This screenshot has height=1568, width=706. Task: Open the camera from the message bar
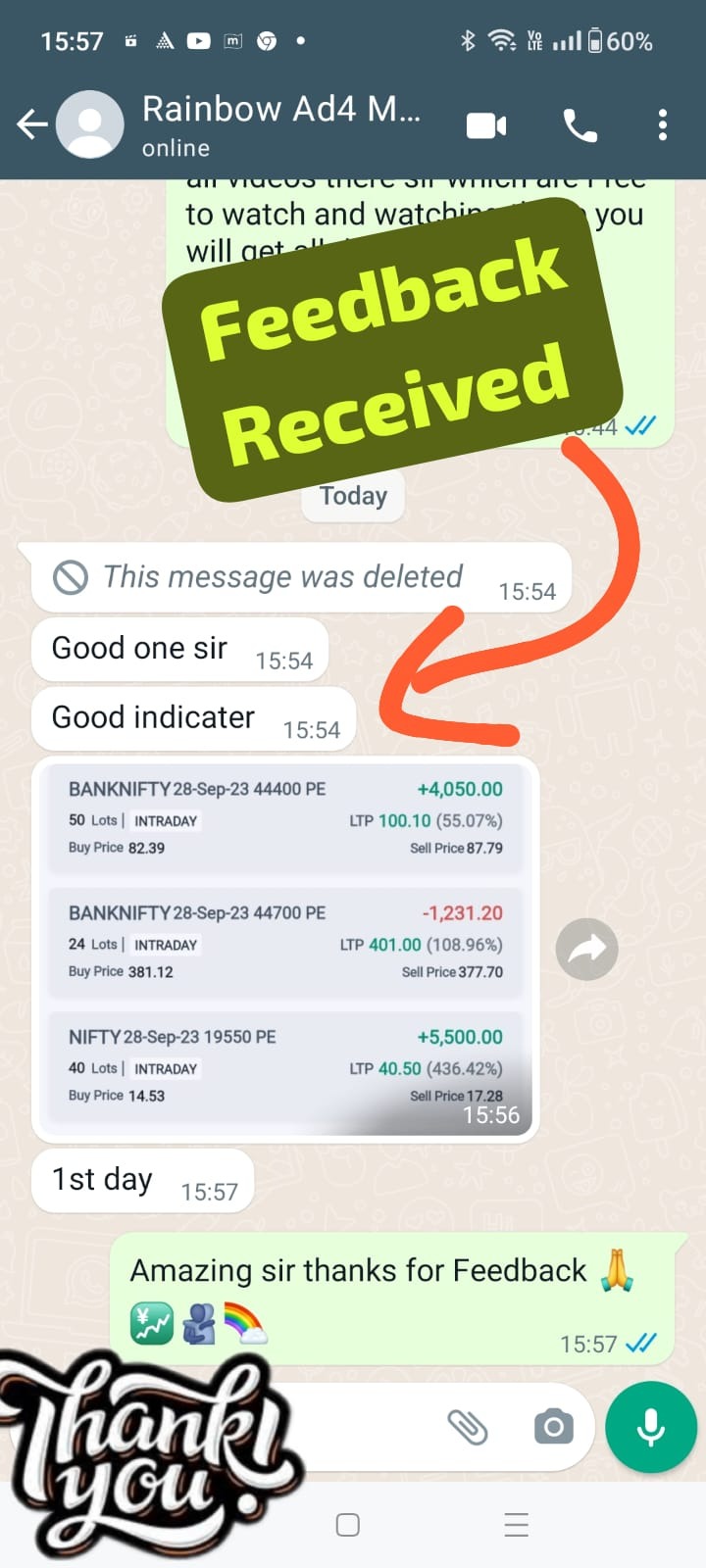coord(554,1427)
